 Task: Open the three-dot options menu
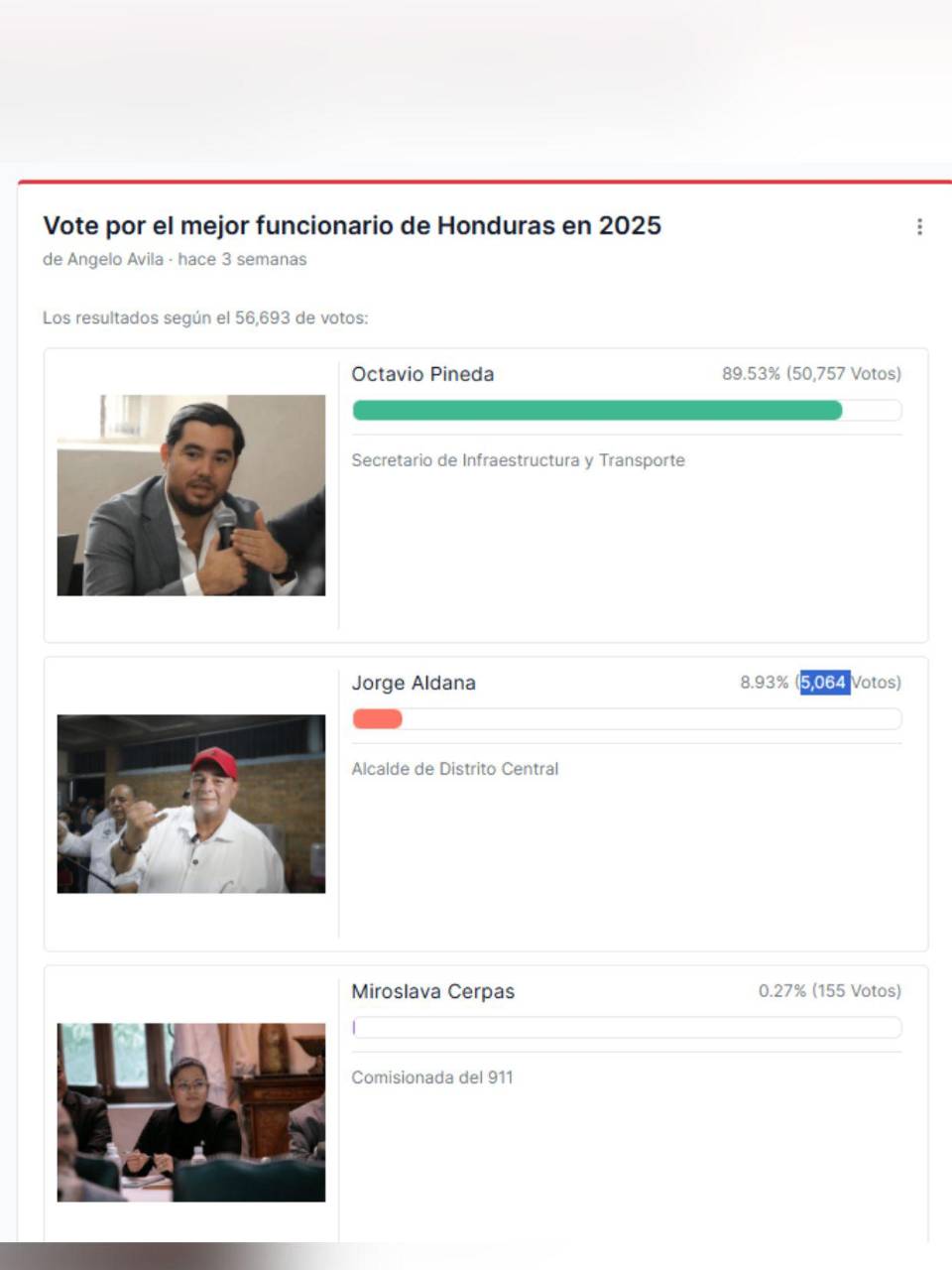[918, 226]
